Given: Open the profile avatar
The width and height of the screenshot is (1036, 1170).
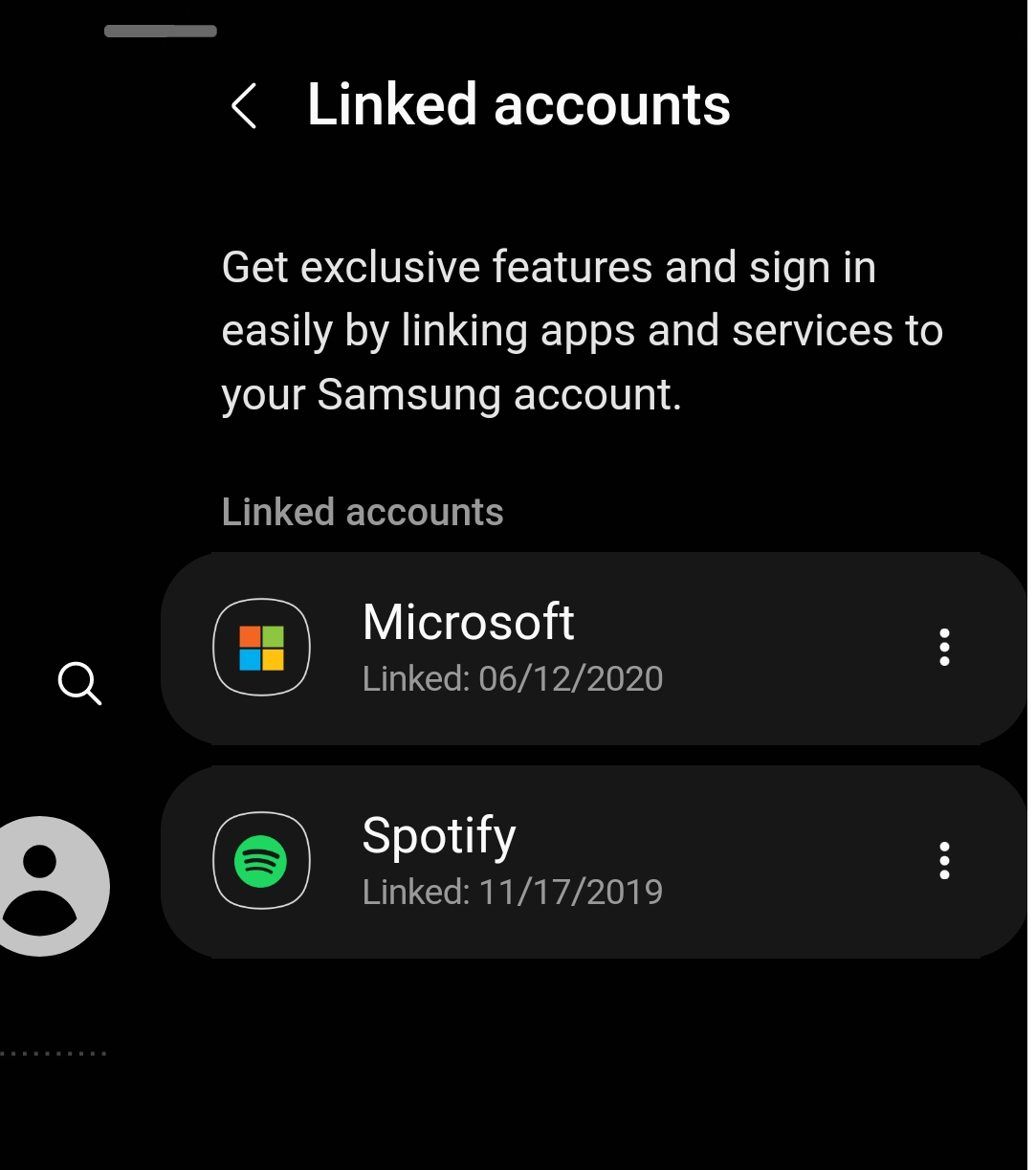Looking at the screenshot, I should tap(43, 885).
